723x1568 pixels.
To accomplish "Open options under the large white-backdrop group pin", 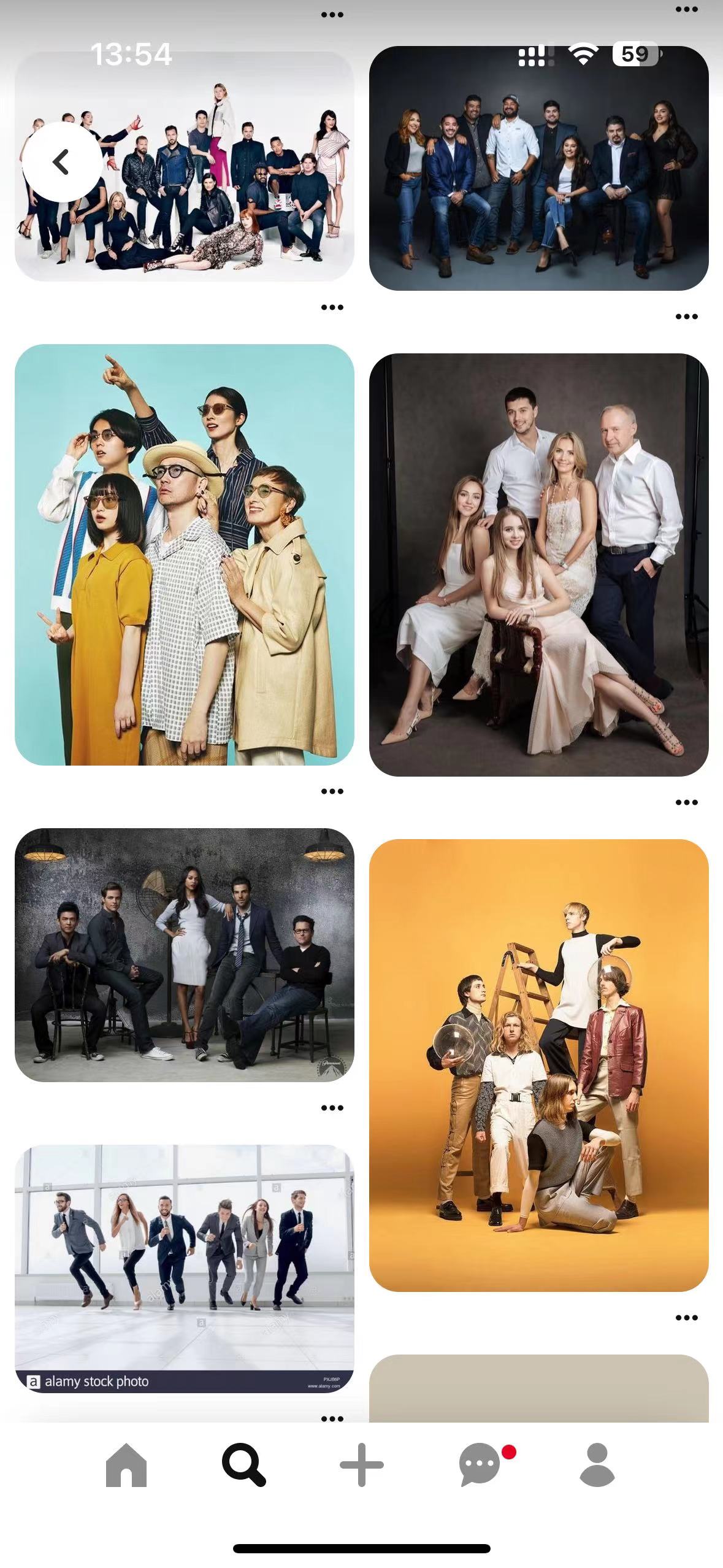I will point(332,307).
